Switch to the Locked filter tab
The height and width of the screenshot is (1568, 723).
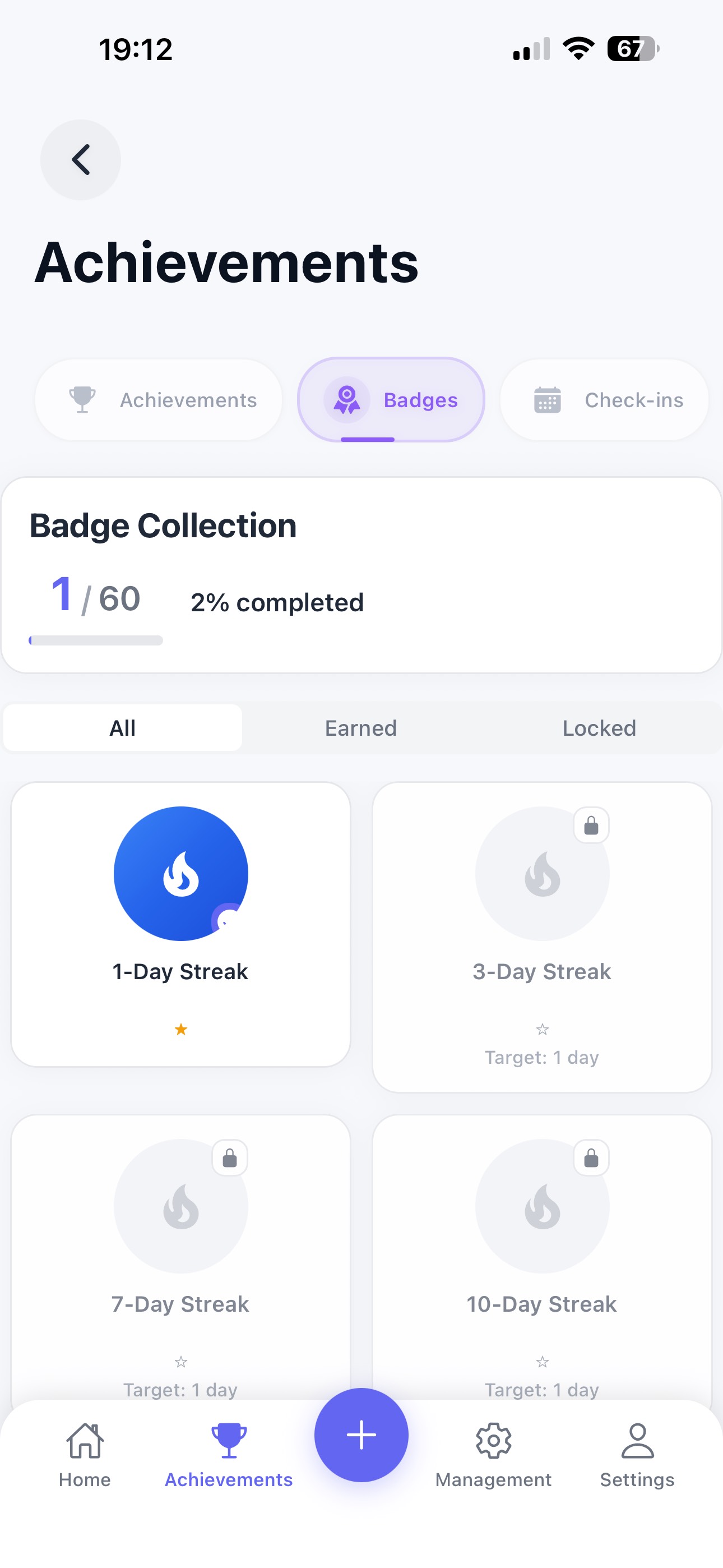pos(600,727)
